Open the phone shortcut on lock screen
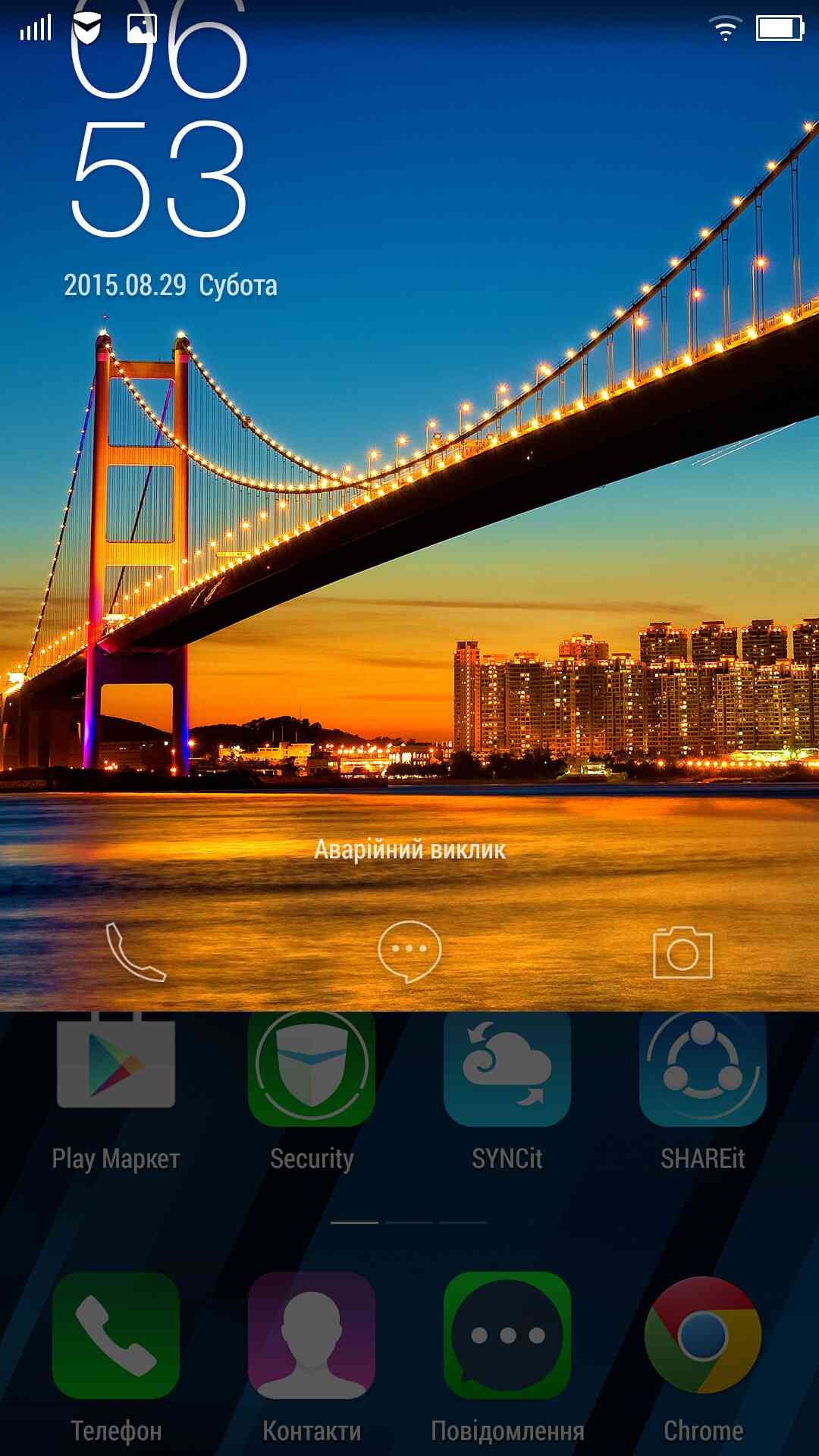The image size is (819, 1456). click(x=135, y=952)
